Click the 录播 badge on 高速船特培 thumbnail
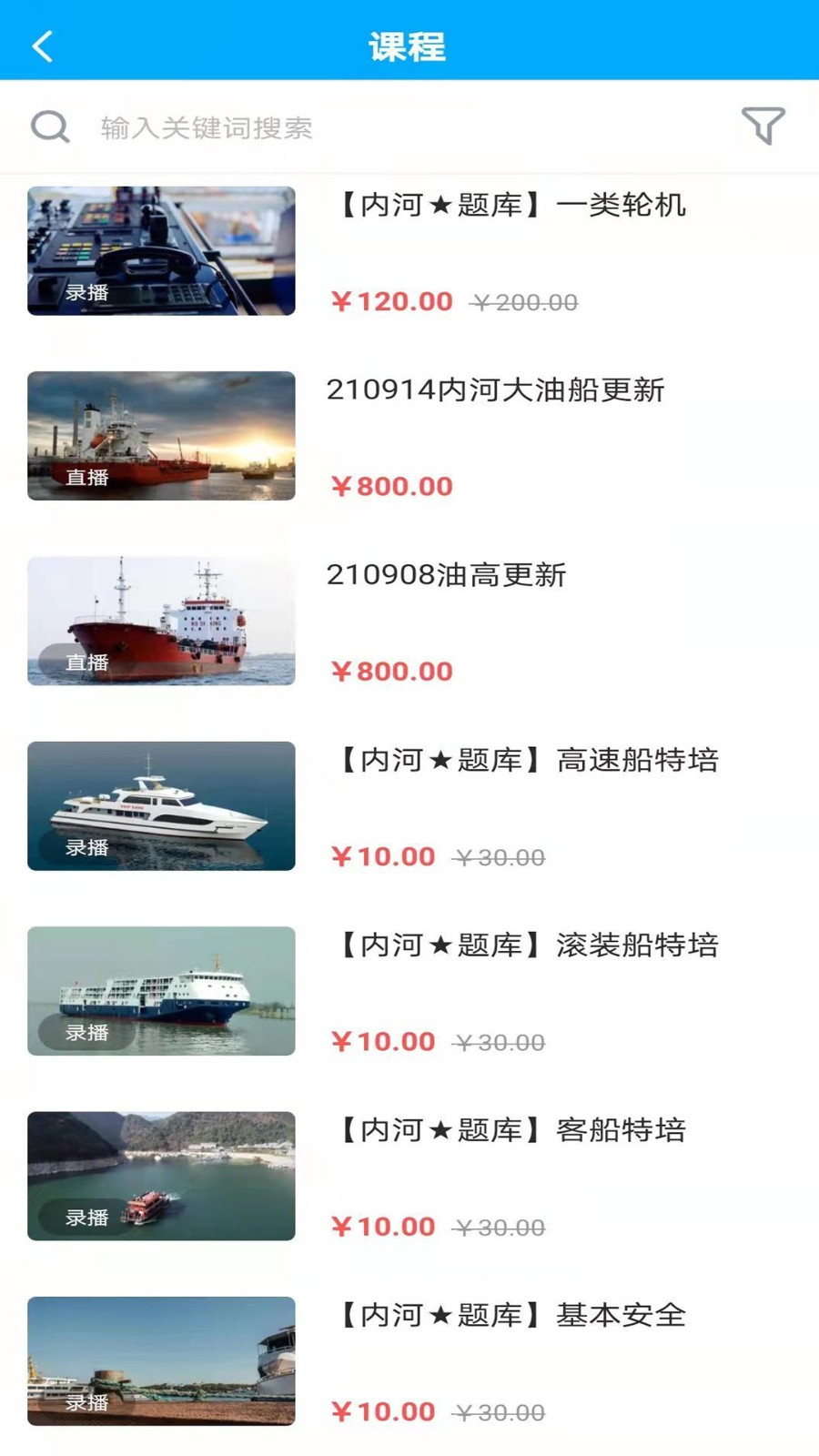The width and height of the screenshot is (819, 1456). (x=86, y=846)
